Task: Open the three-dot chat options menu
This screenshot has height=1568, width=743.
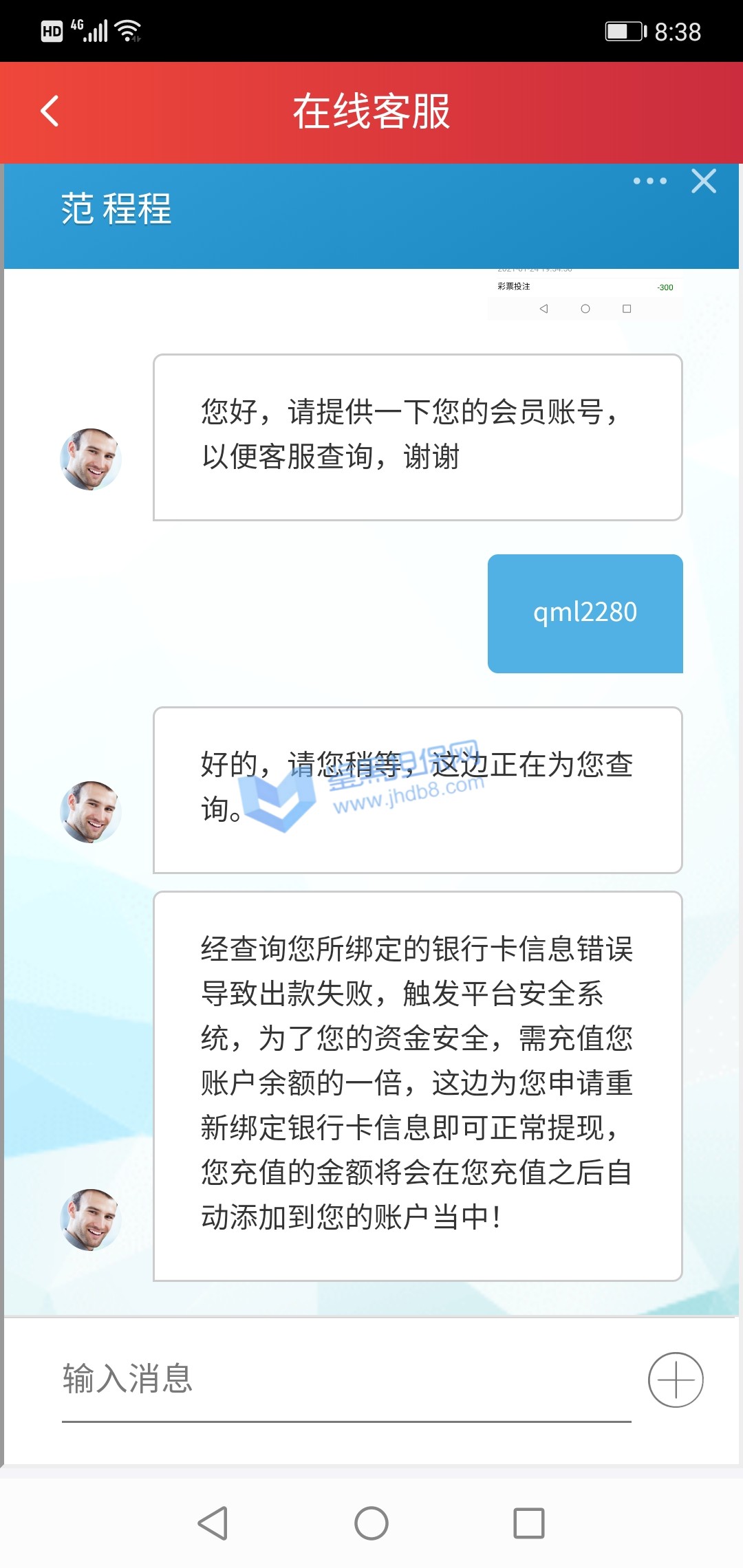Action: [x=649, y=182]
